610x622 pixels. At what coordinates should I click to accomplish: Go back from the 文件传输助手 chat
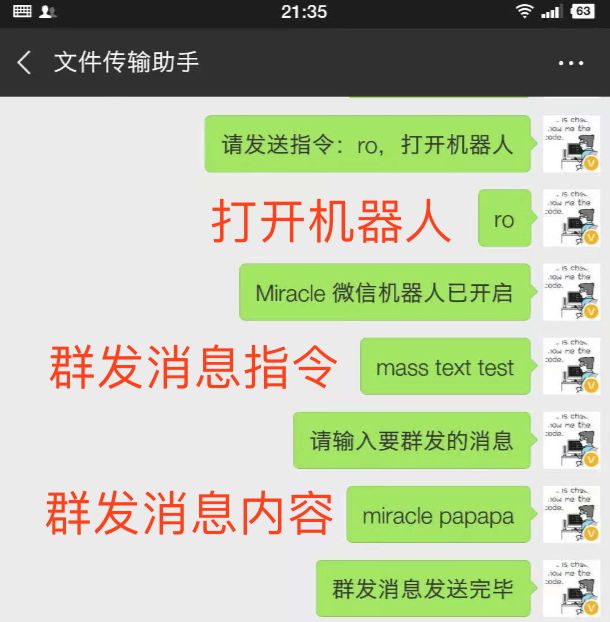pos(24,63)
